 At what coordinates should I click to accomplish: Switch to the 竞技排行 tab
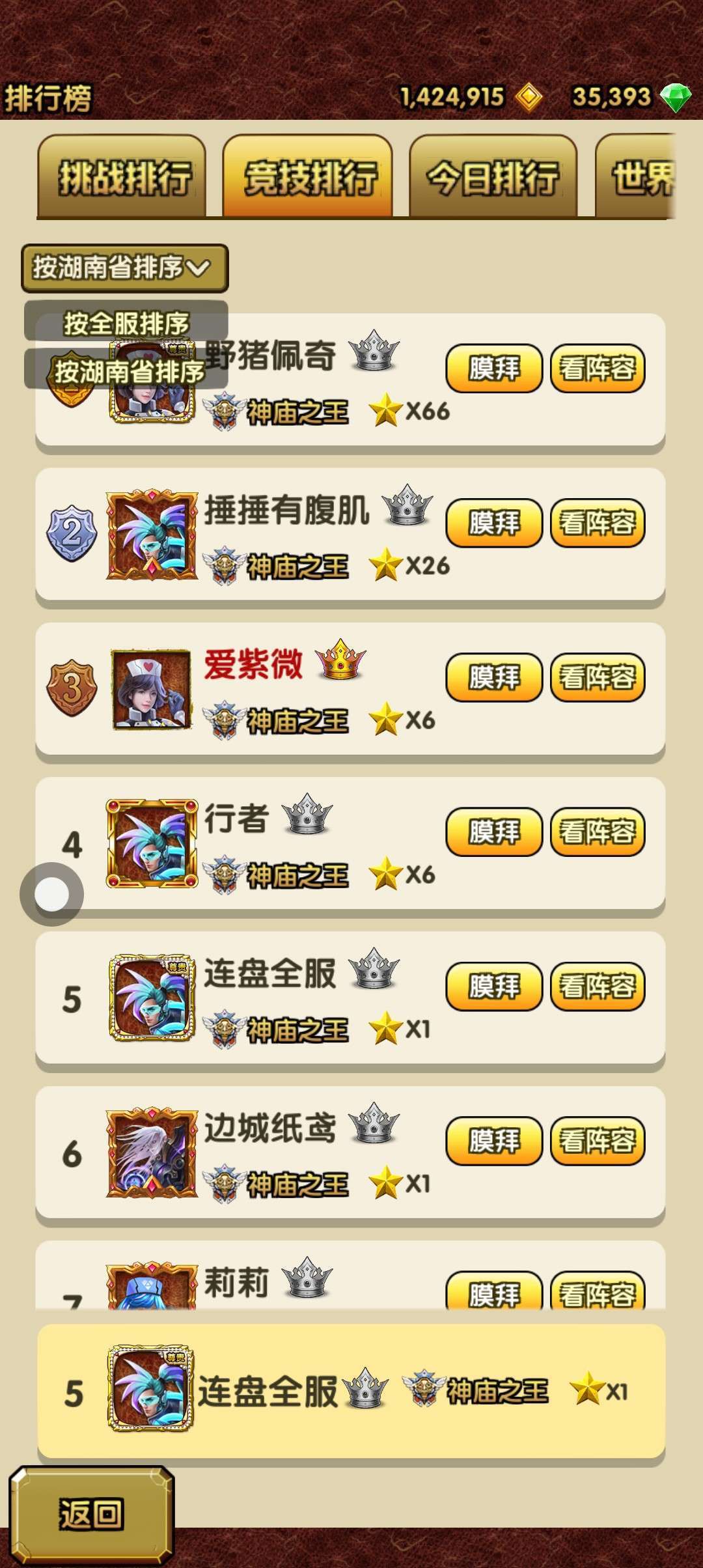(308, 176)
